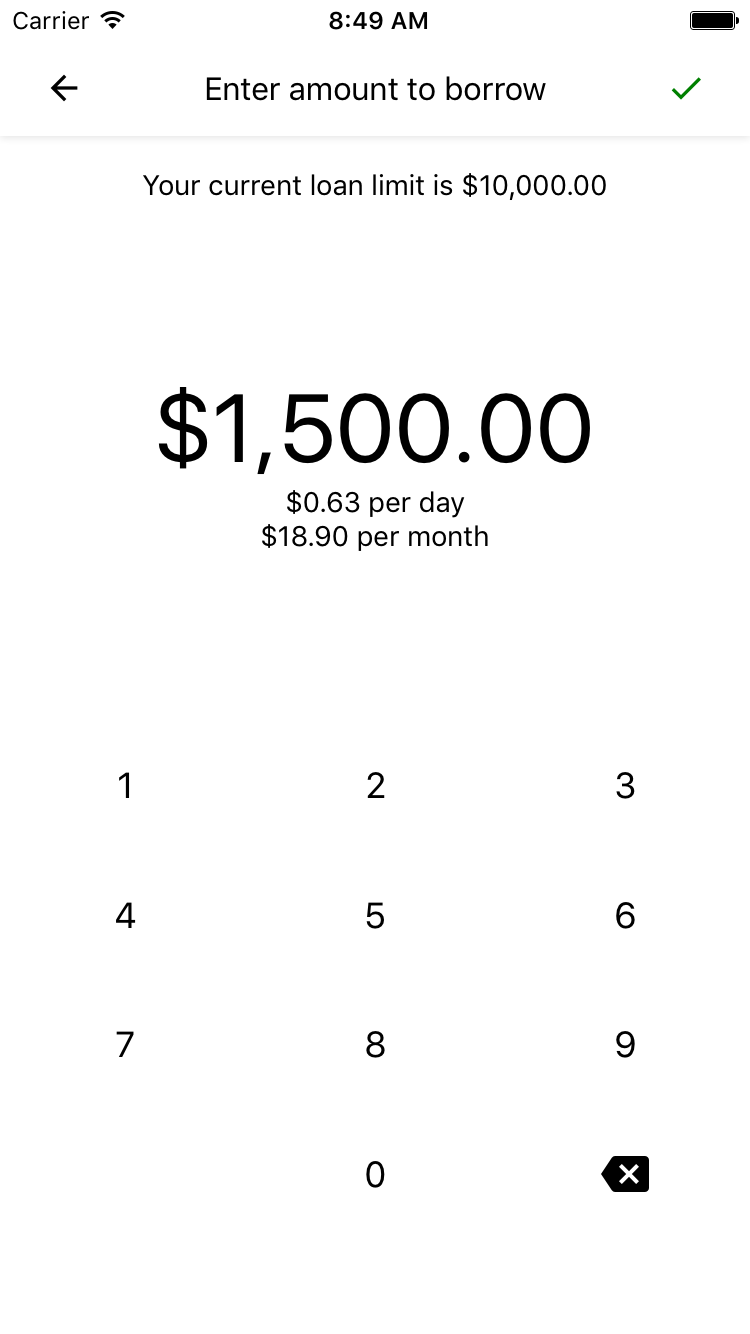750x1334 pixels.
Task: Confirm the amount with the green checkmark
Action: [x=686, y=89]
